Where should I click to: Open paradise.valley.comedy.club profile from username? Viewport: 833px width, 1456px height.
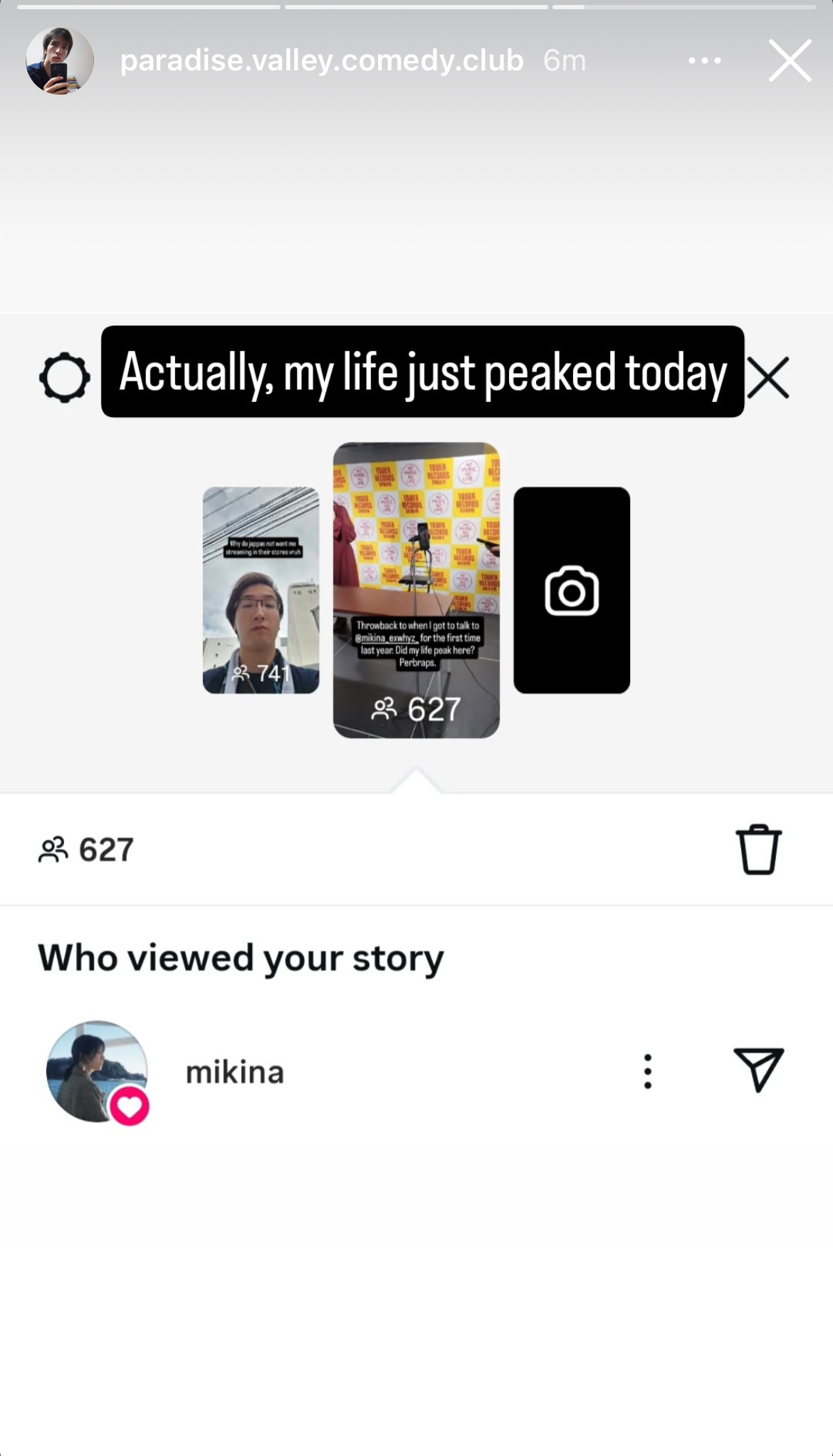coord(322,61)
